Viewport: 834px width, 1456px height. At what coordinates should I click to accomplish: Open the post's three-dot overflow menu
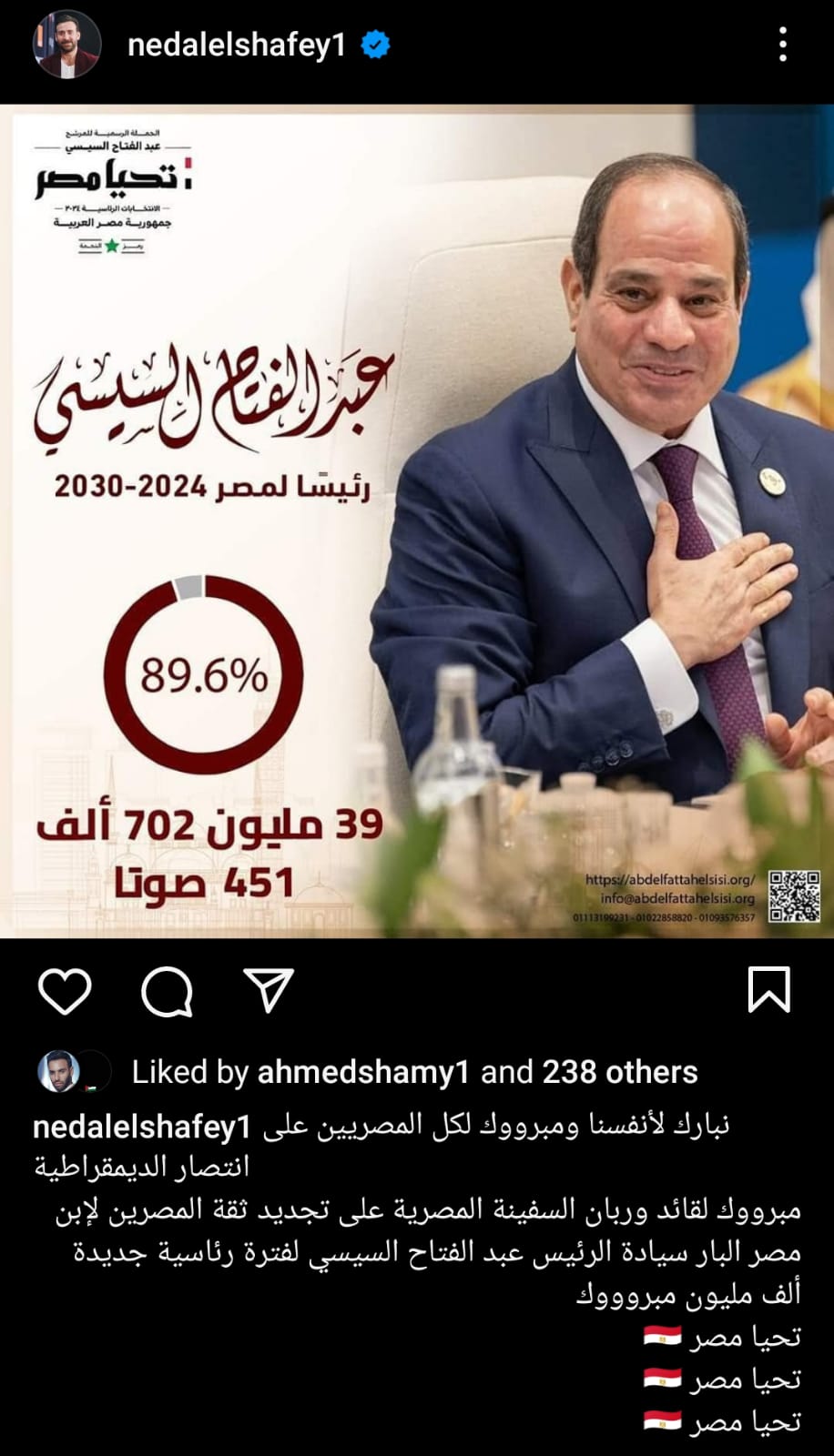pos(782,44)
